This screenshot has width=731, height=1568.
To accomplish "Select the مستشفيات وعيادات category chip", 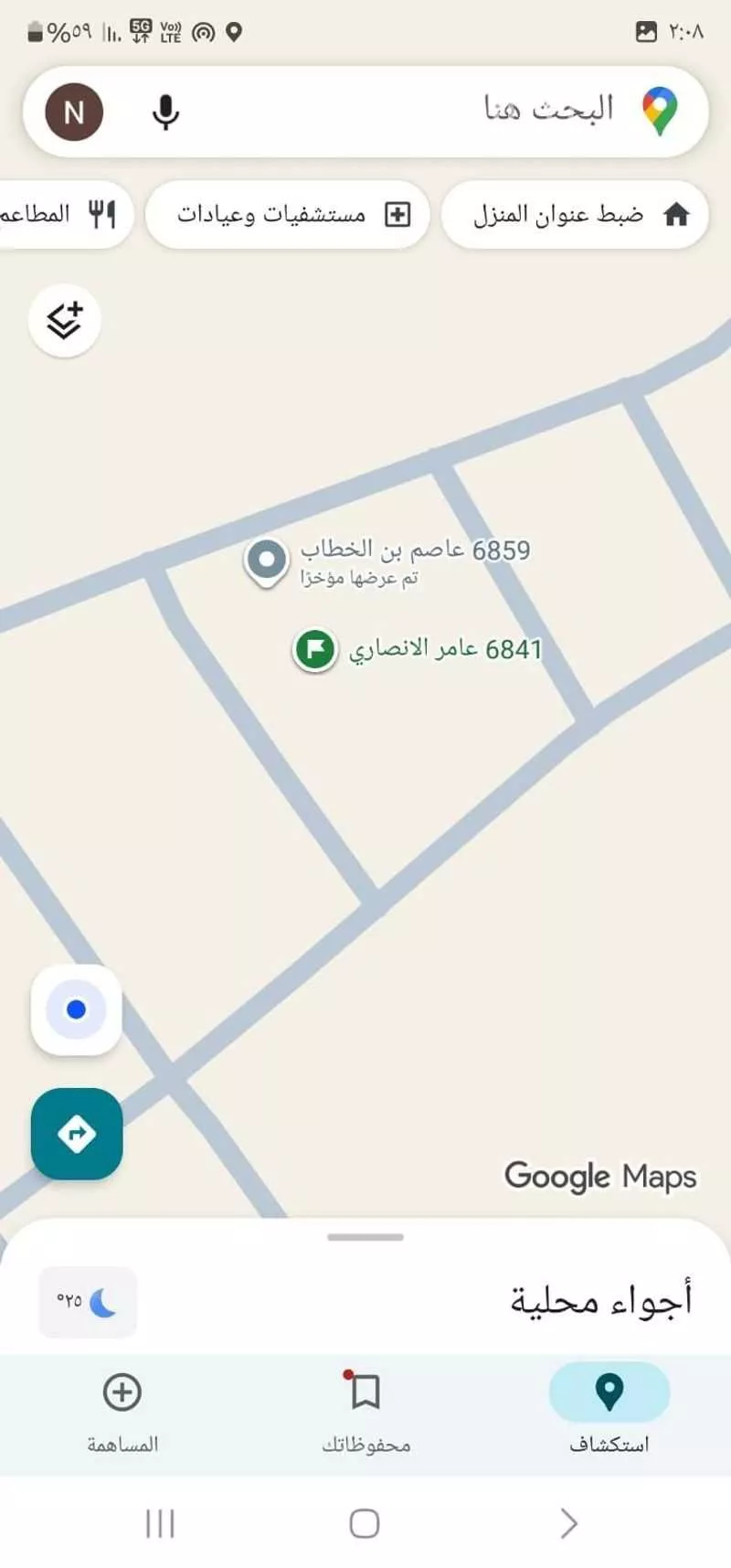I will [x=288, y=214].
